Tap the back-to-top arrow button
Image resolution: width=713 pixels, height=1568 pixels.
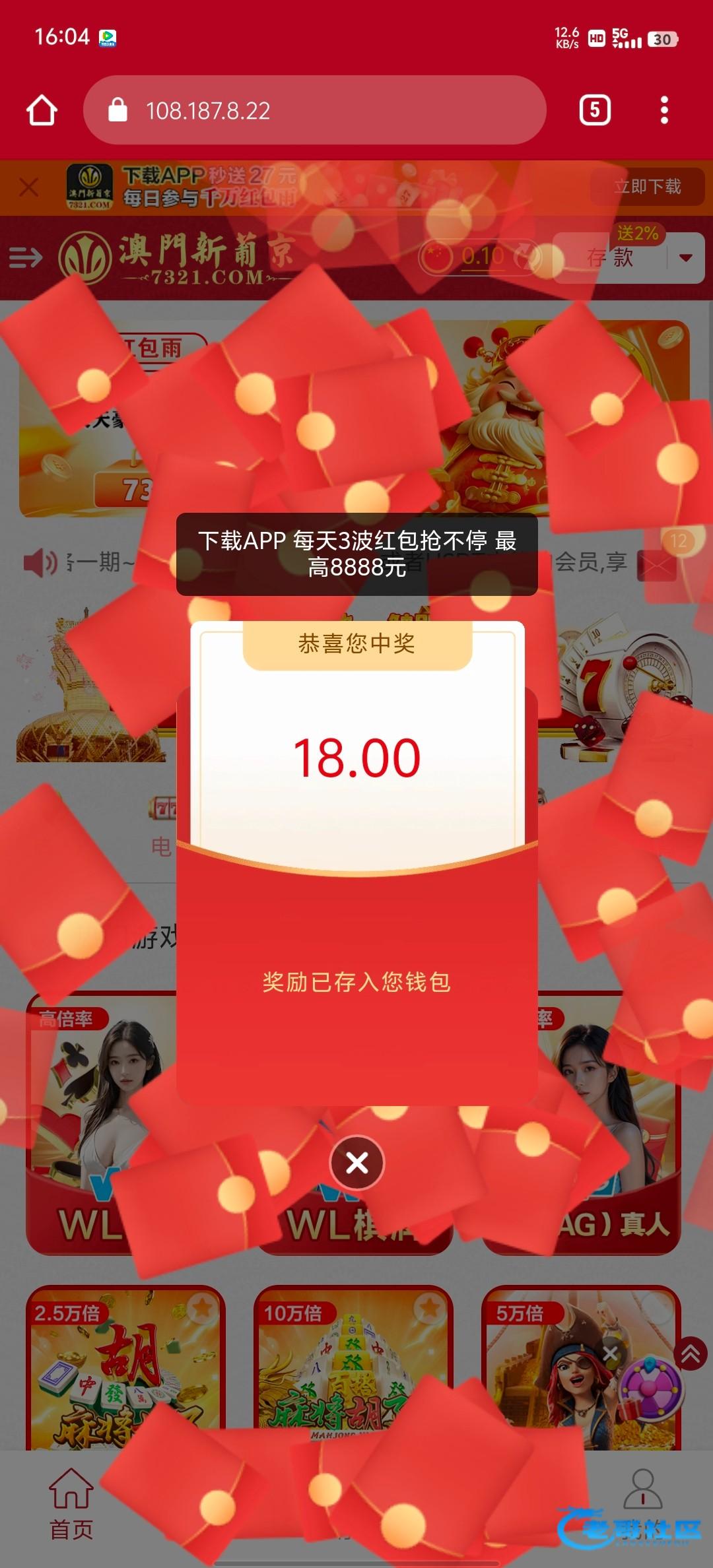691,1355
